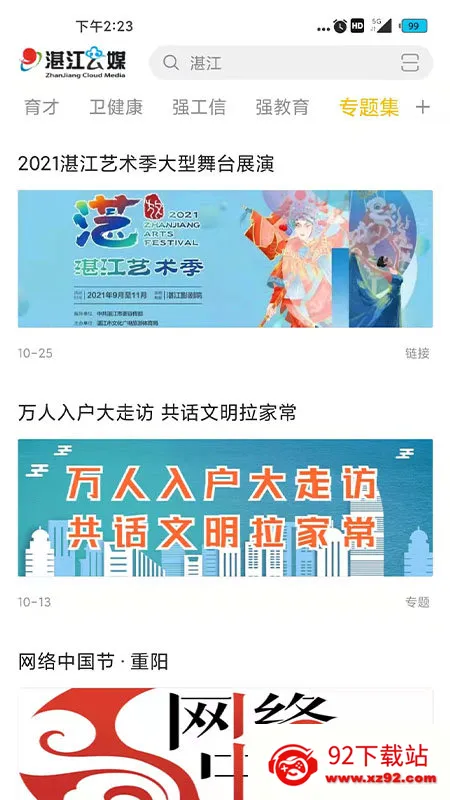
Task: Open the 2021湛江艺术季大型舞台展演 banner
Action: [x=225, y=259]
